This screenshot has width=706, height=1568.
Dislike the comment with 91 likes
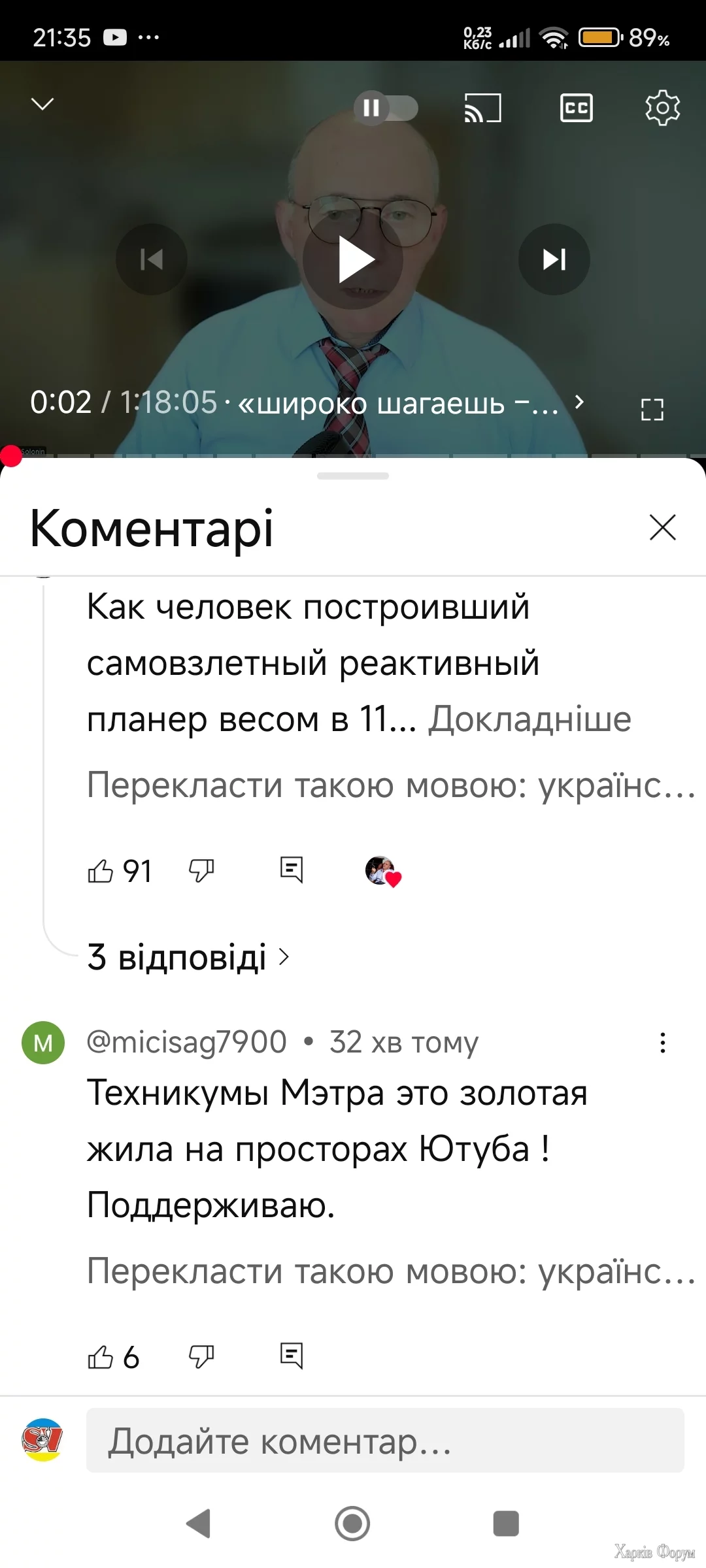(x=201, y=871)
